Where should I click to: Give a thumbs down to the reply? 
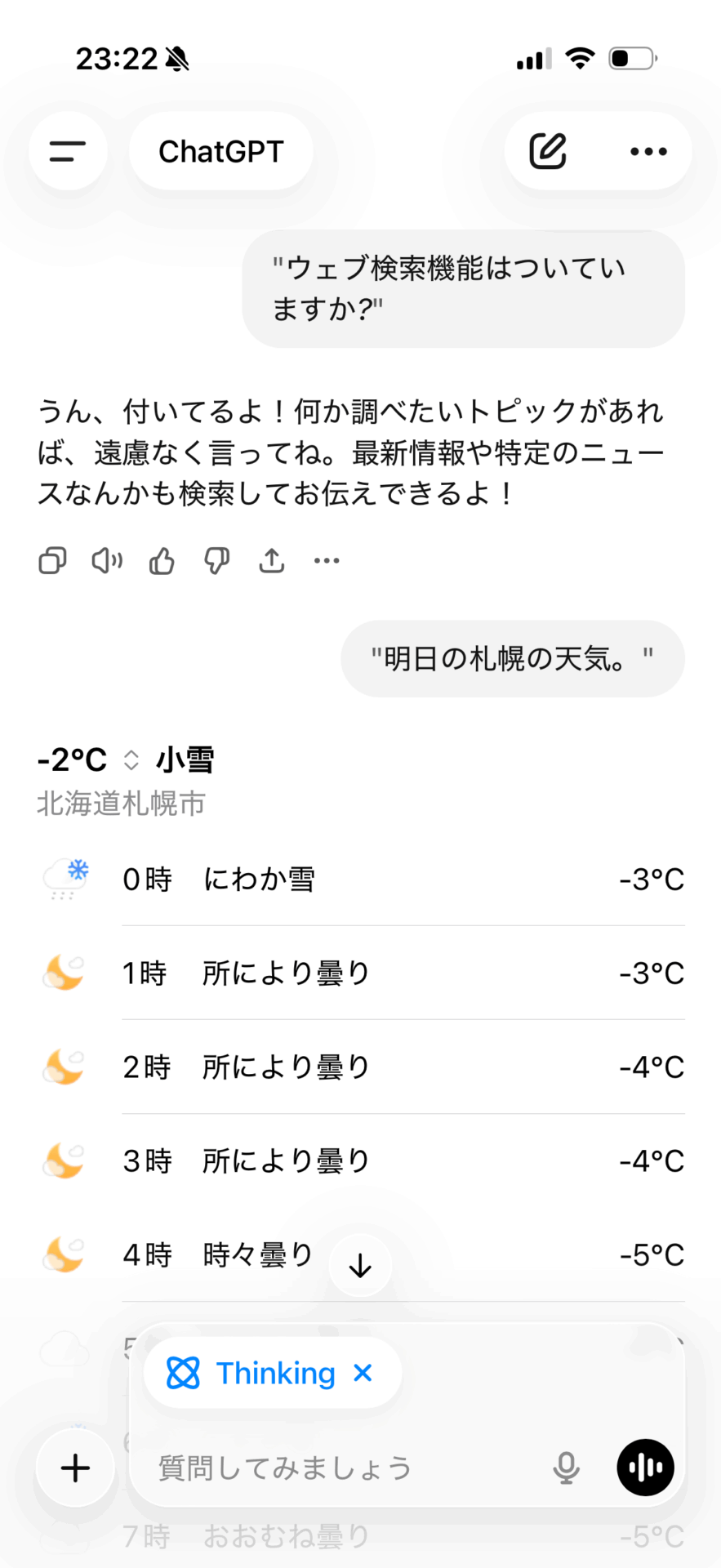[216, 561]
